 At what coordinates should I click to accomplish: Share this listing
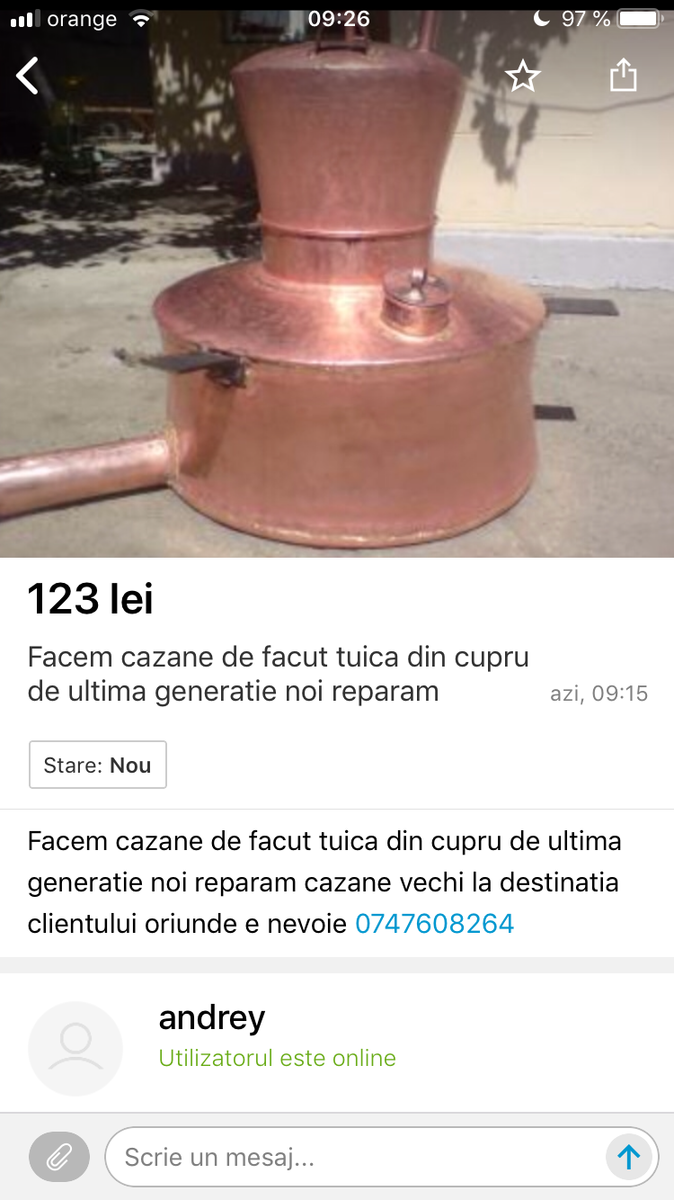point(623,74)
